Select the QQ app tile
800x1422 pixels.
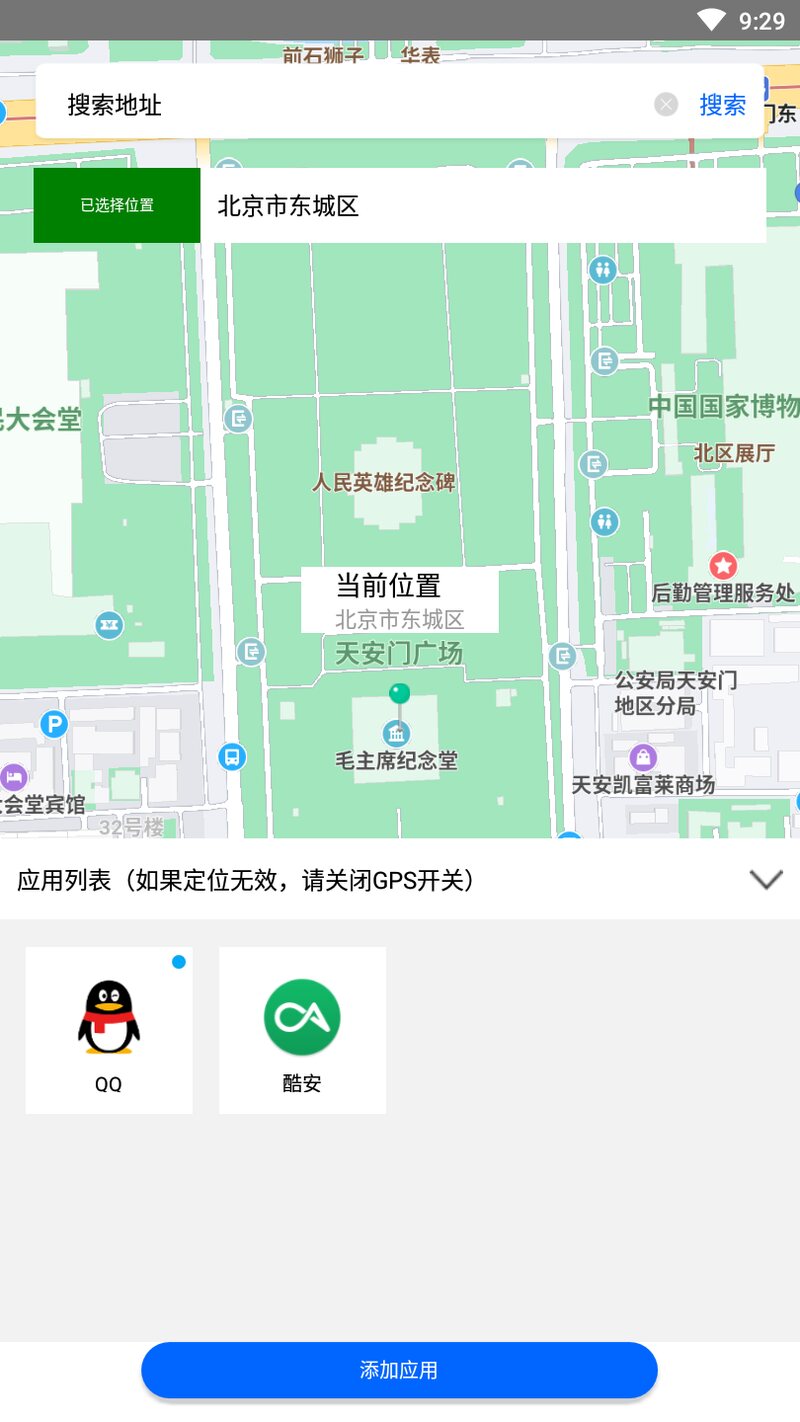click(x=109, y=1030)
